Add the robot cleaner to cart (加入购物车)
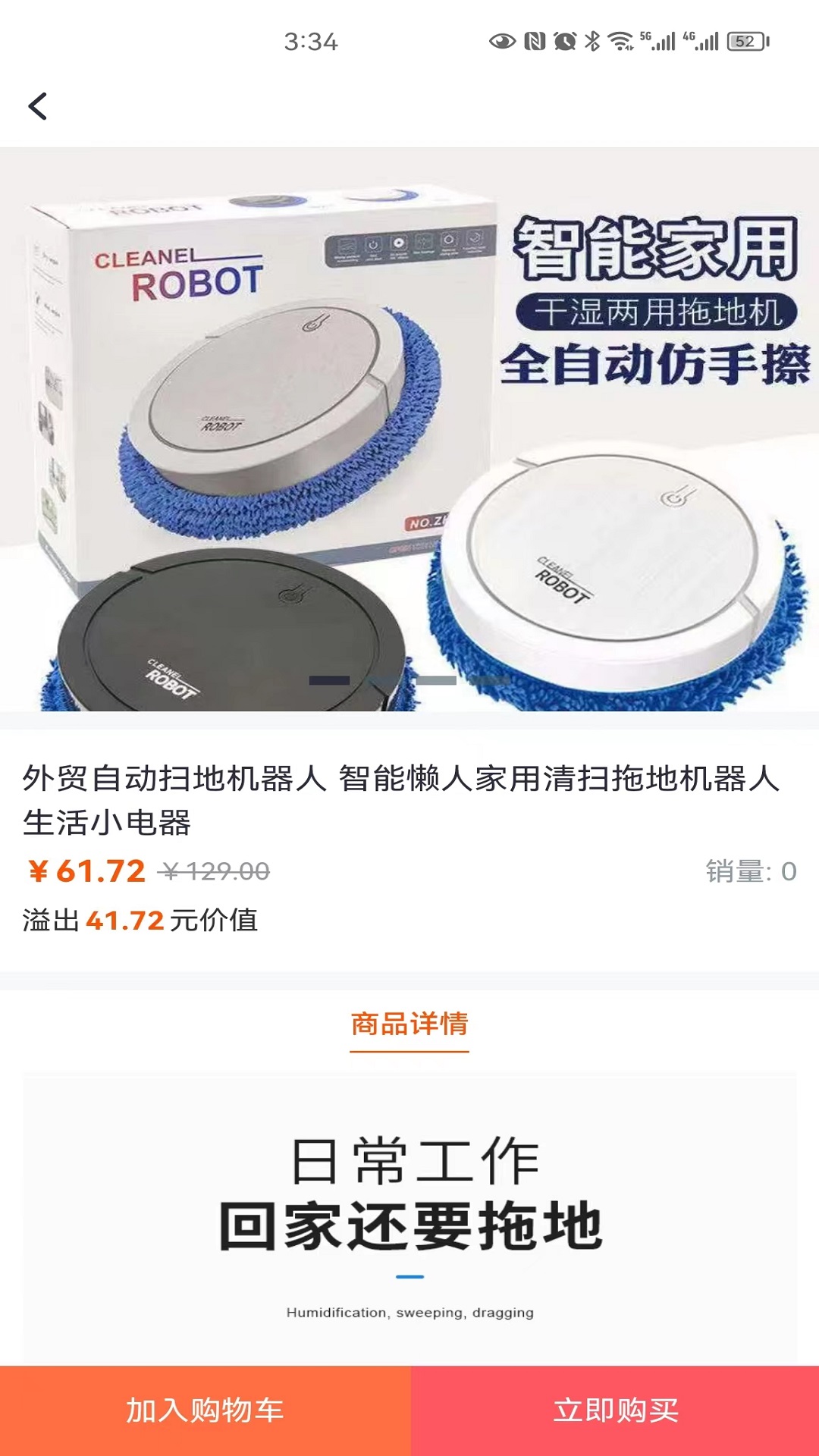Image resolution: width=819 pixels, height=1456 pixels. [x=205, y=1410]
